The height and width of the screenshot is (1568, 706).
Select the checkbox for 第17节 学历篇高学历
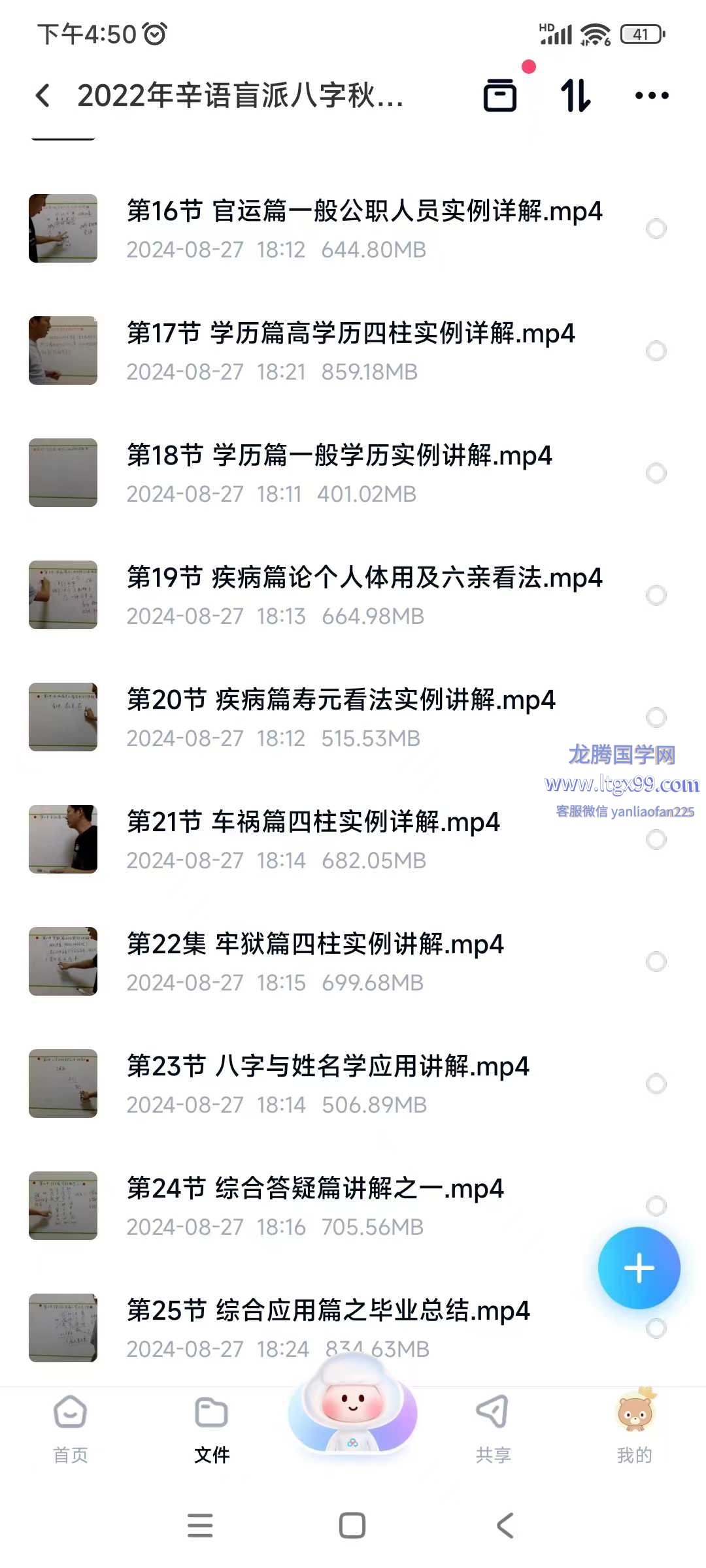coord(656,351)
